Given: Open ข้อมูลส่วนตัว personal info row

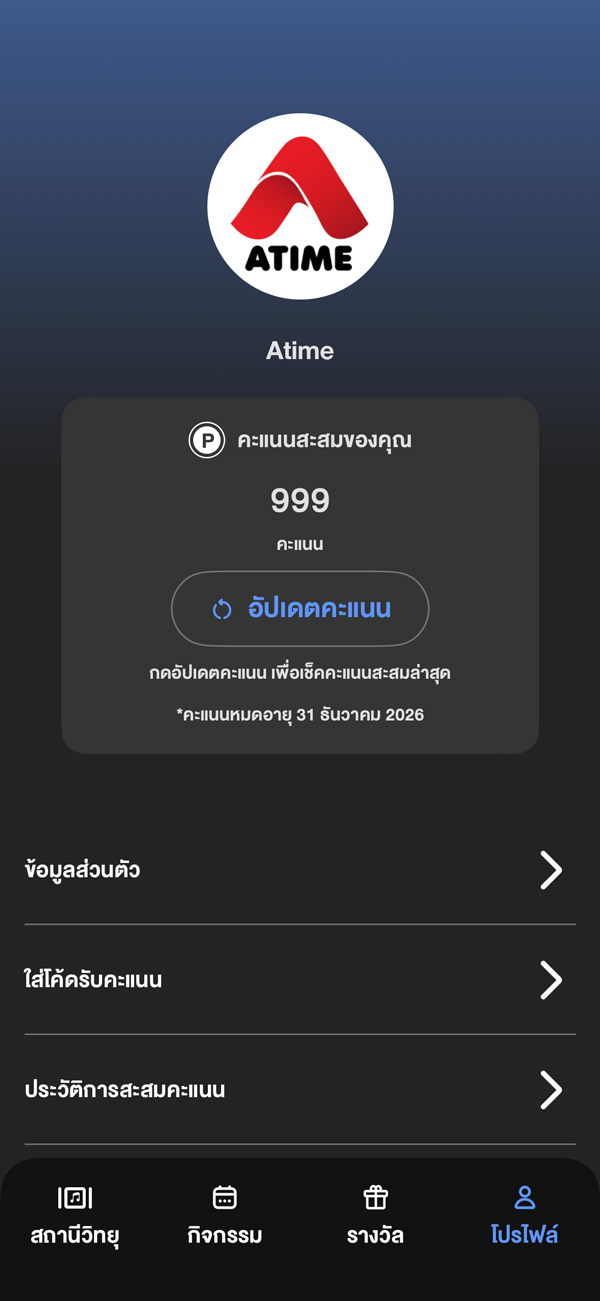Looking at the screenshot, I should (300, 870).
